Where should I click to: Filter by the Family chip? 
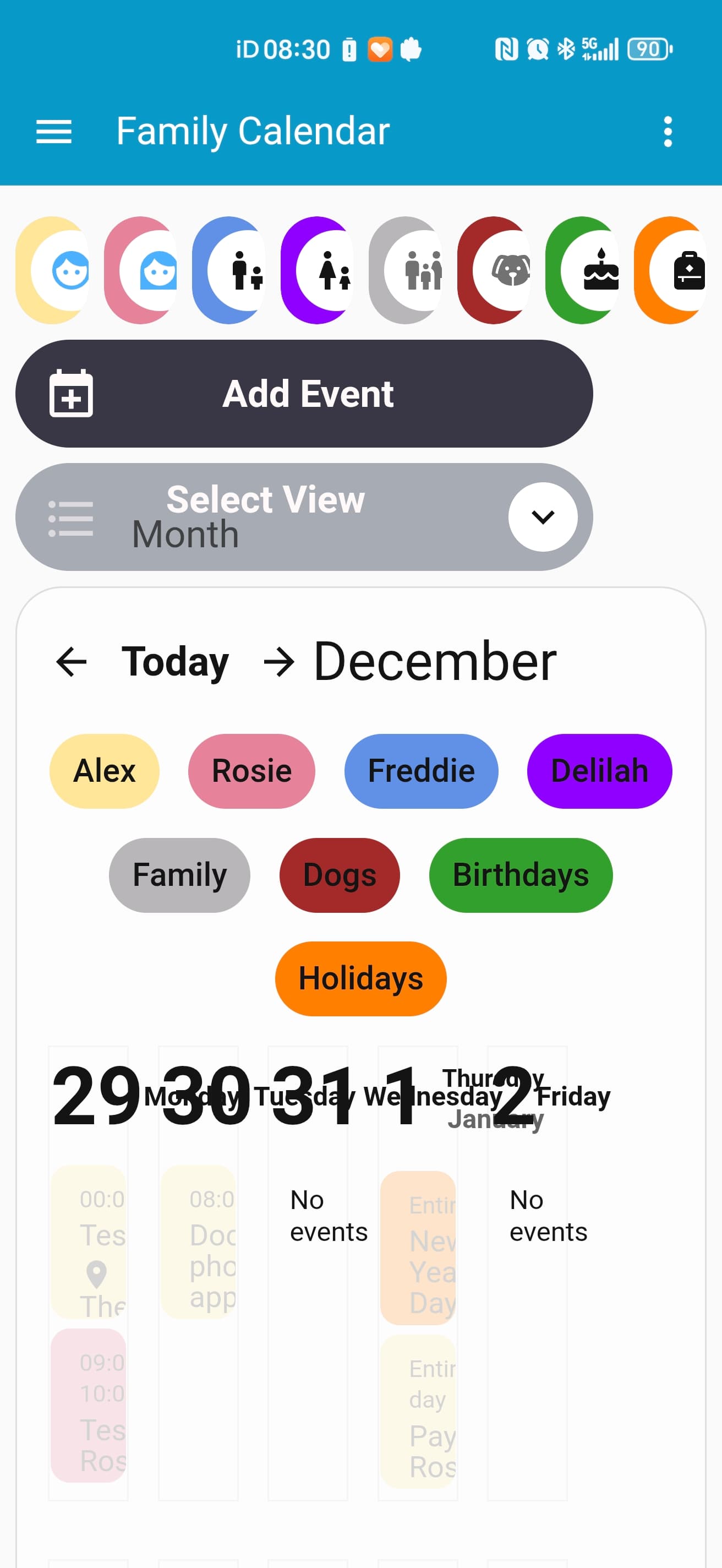click(x=179, y=875)
